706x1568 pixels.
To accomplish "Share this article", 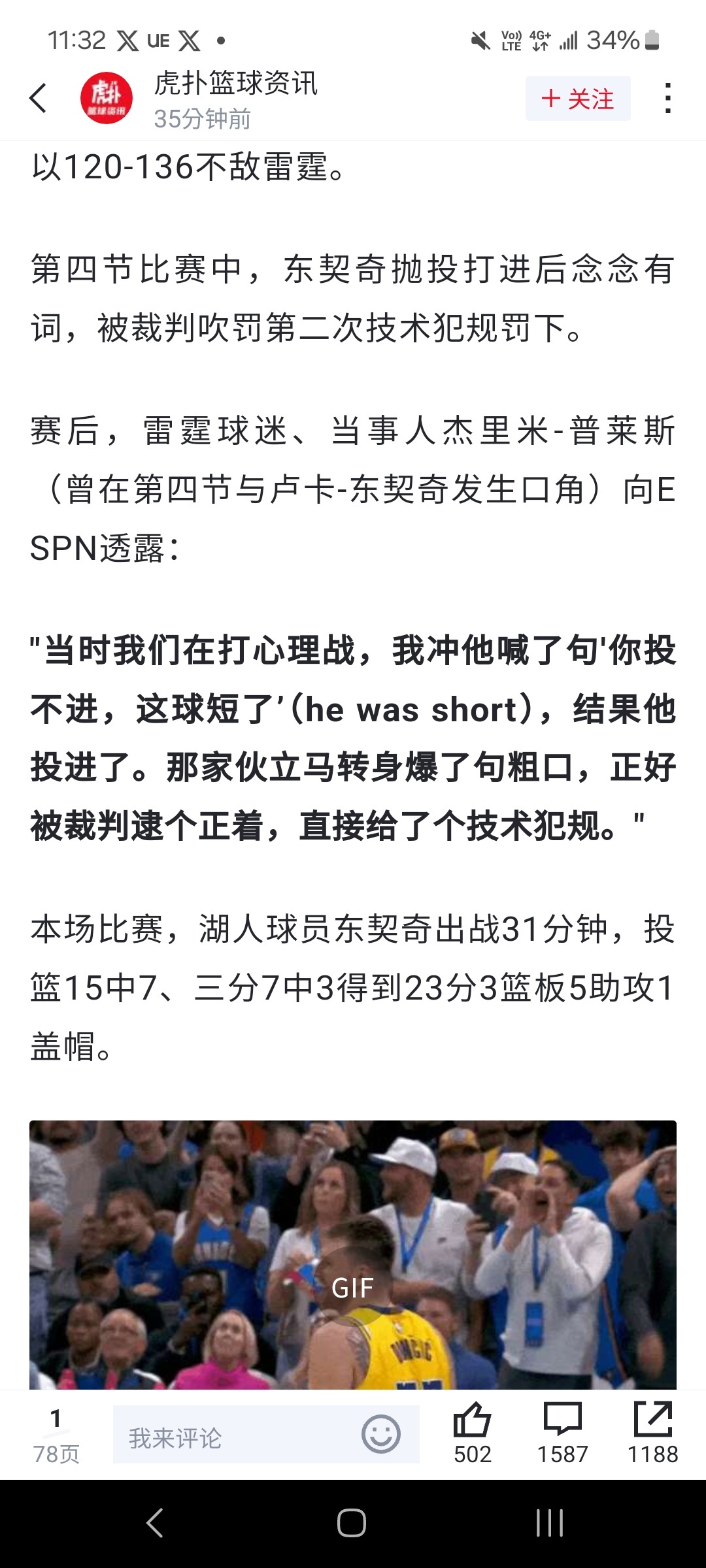I will point(652,1431).
